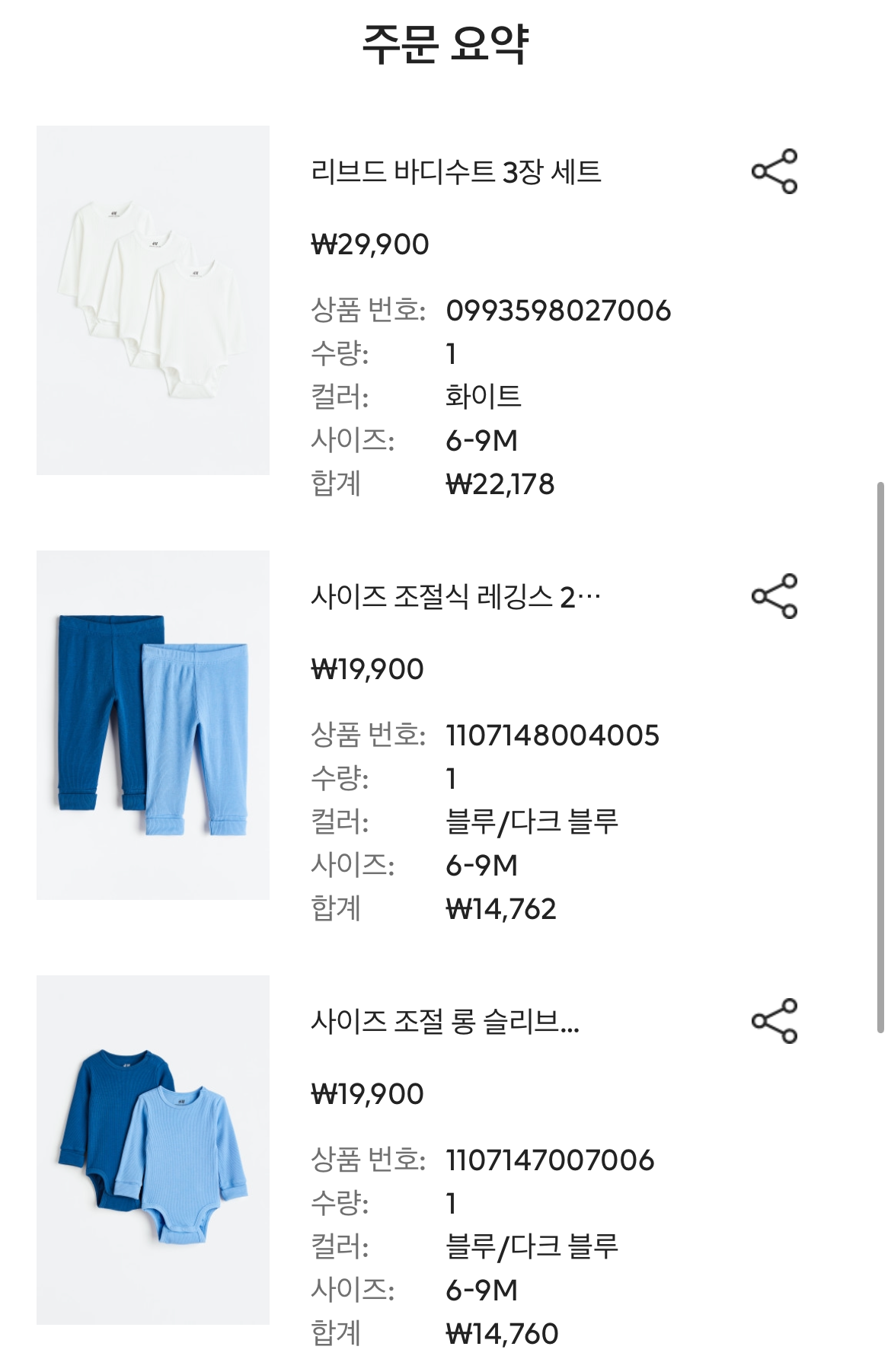
Task: Open 사이즈 조절 롱 슬리브 product title
Action: click(445, 1022)
